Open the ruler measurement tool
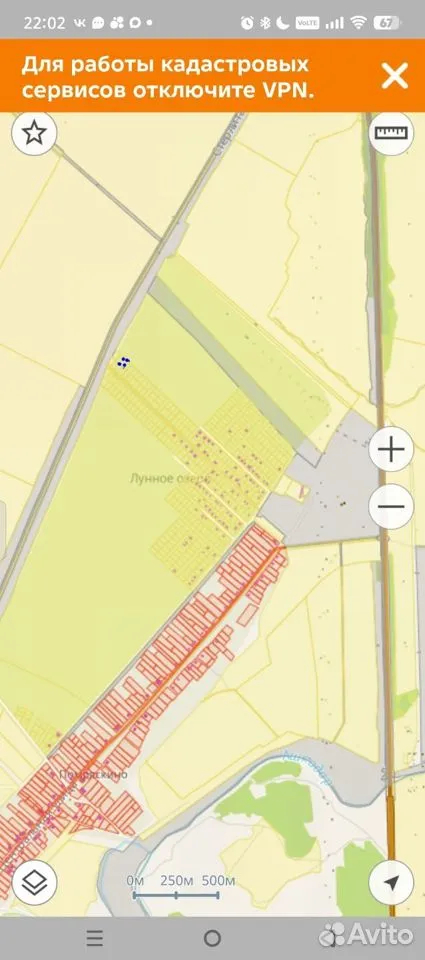This screenshot has height=960, width=425. [391, 133]
